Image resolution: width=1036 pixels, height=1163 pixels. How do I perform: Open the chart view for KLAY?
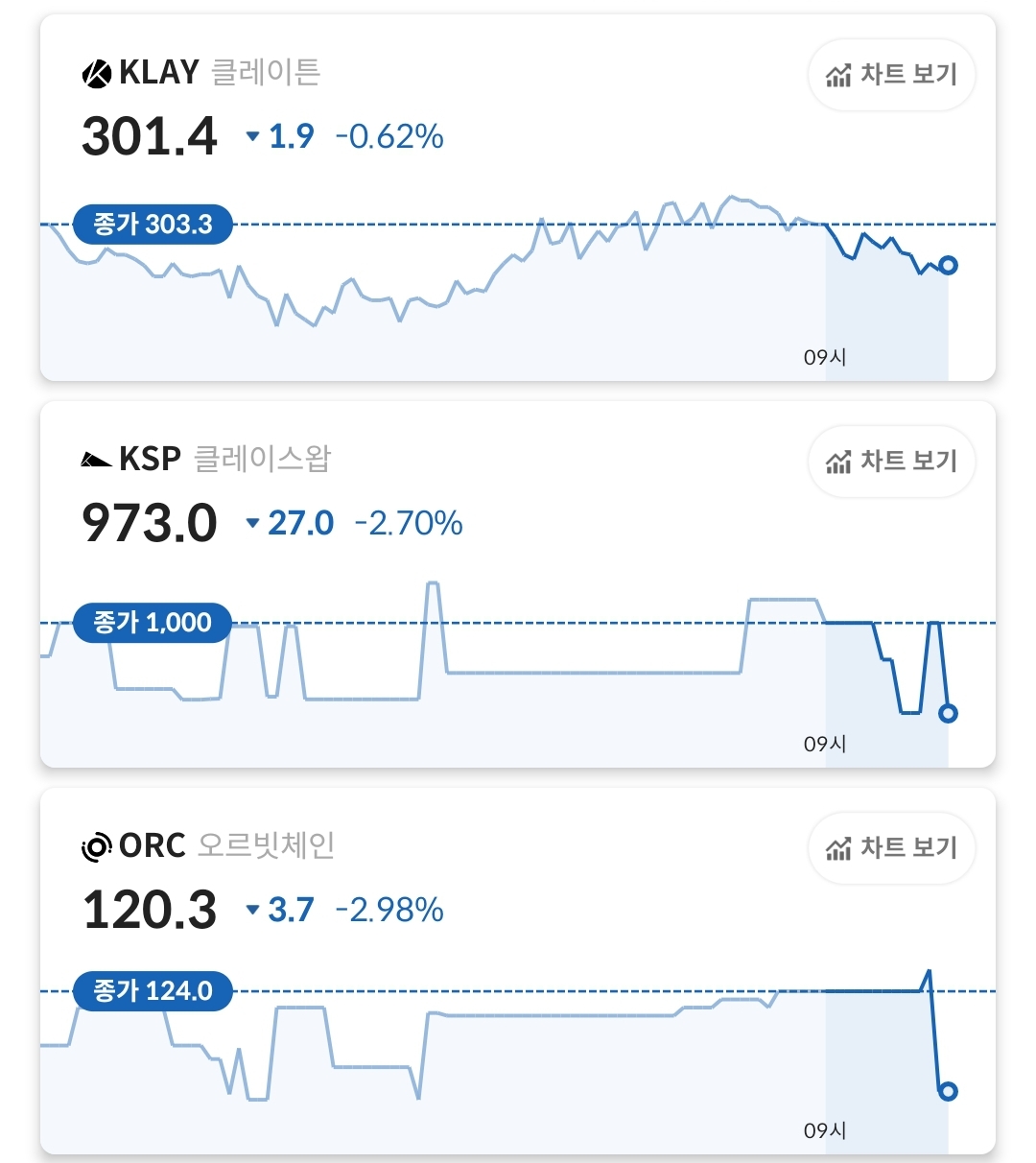891,75
